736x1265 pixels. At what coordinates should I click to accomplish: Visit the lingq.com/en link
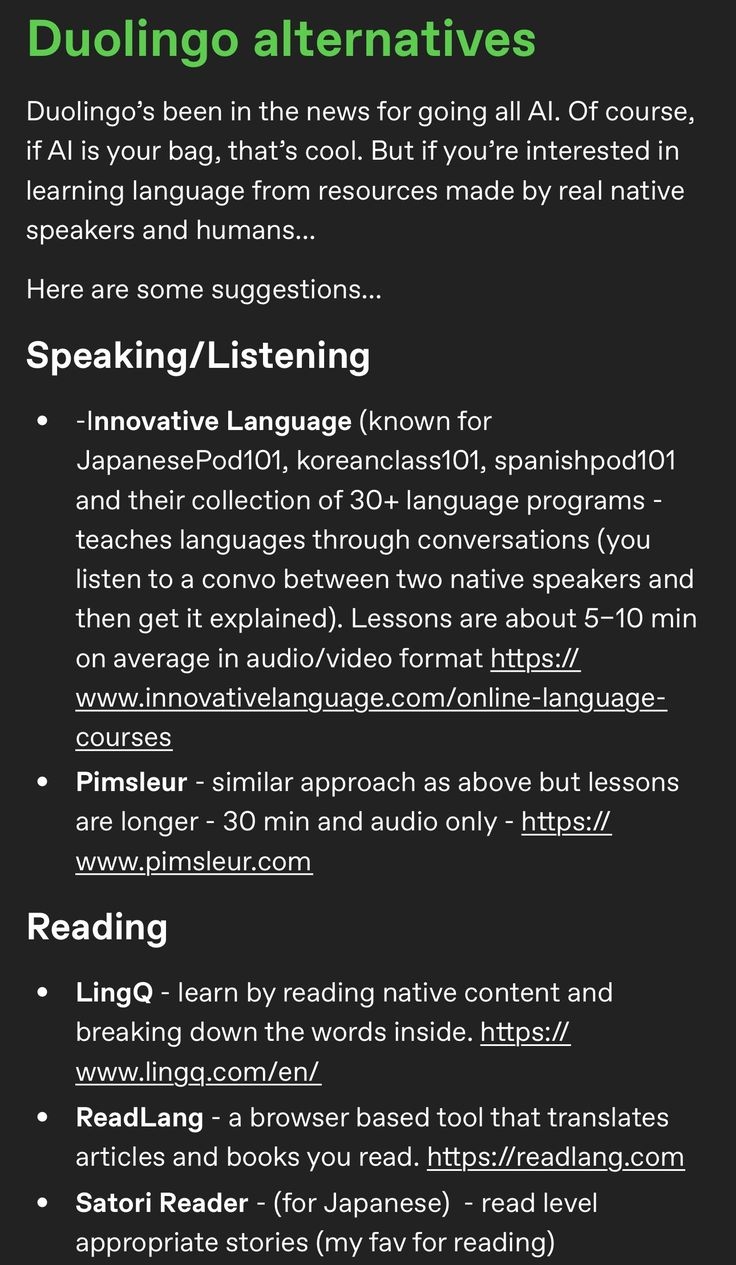[x=197, y=1072]
